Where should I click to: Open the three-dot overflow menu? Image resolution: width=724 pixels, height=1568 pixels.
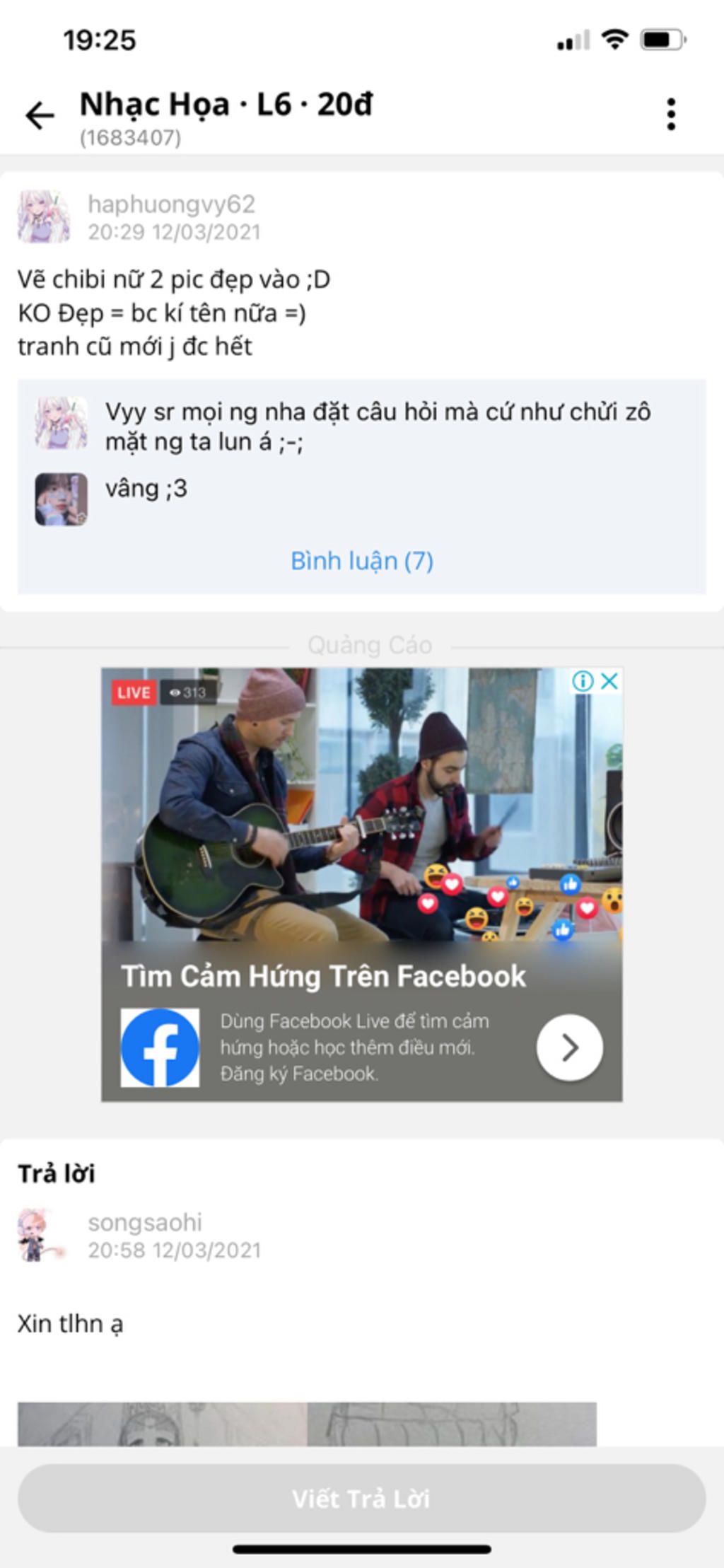tap(671, 115)
